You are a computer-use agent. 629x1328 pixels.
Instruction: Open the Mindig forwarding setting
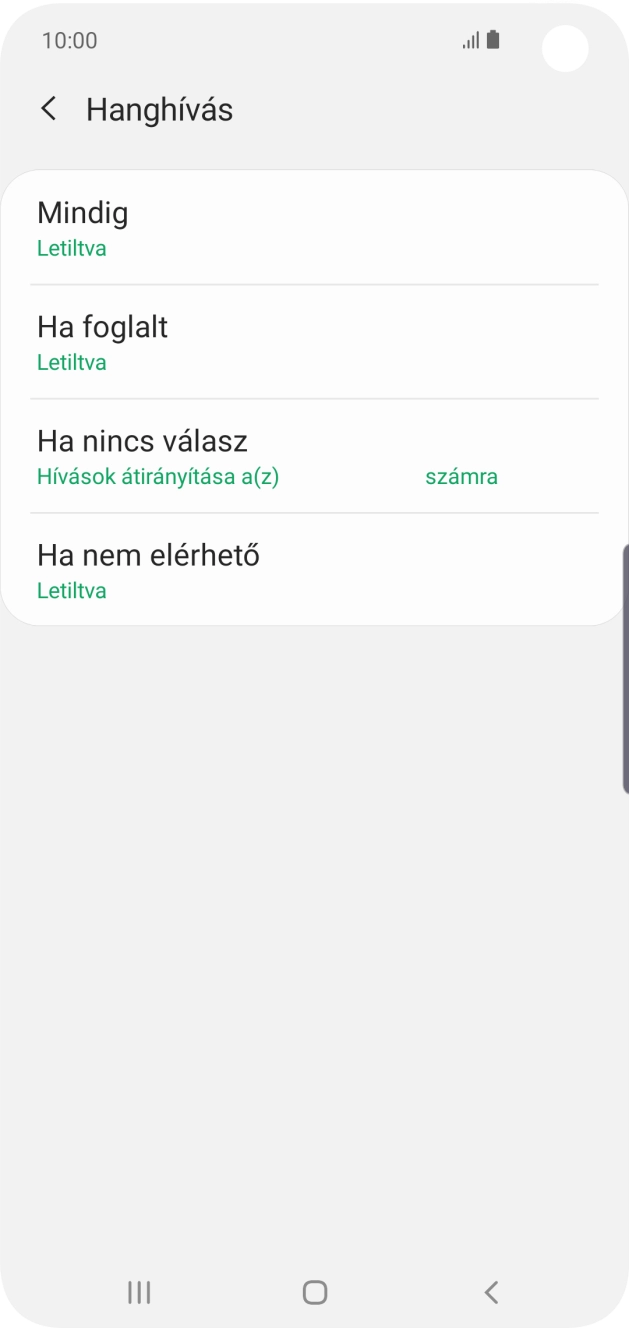coord(314,229)
